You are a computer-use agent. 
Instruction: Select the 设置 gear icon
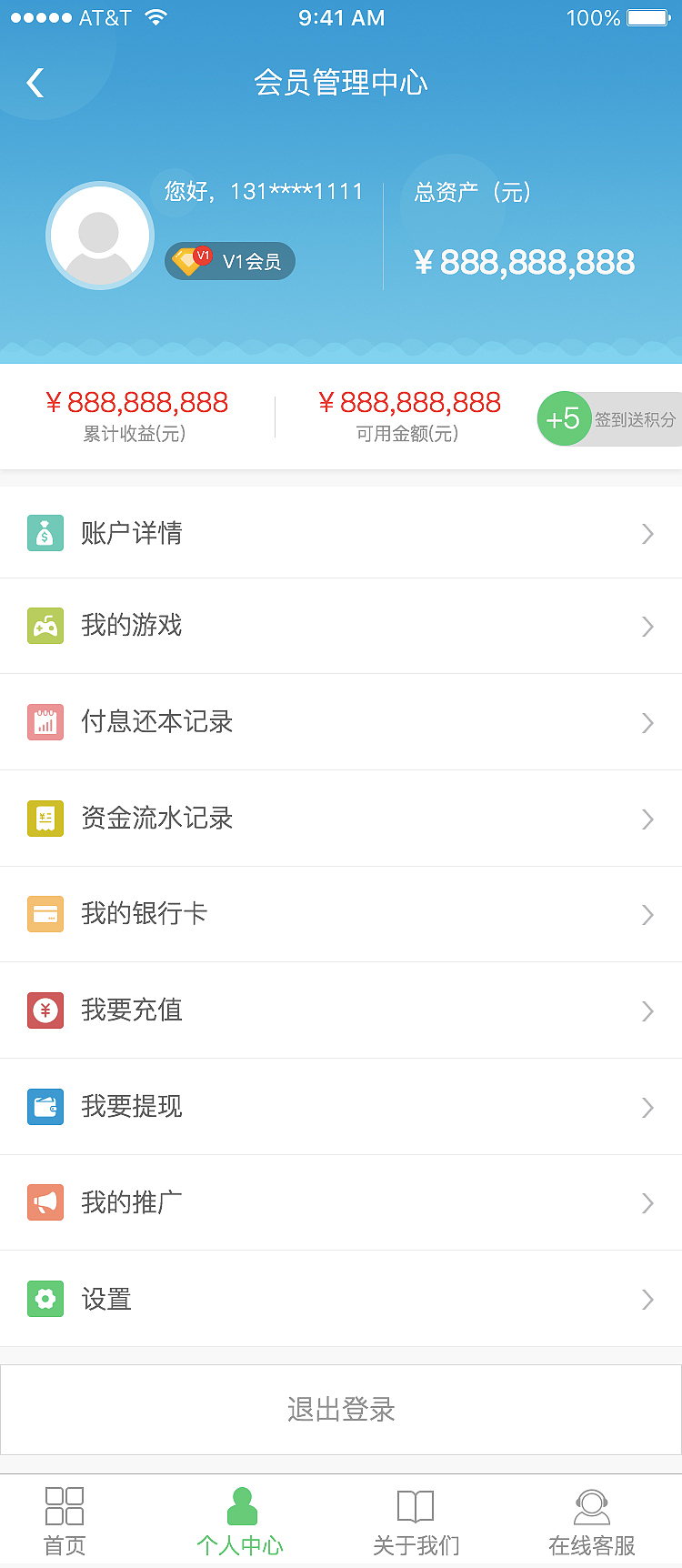(x=45, y=1299)
